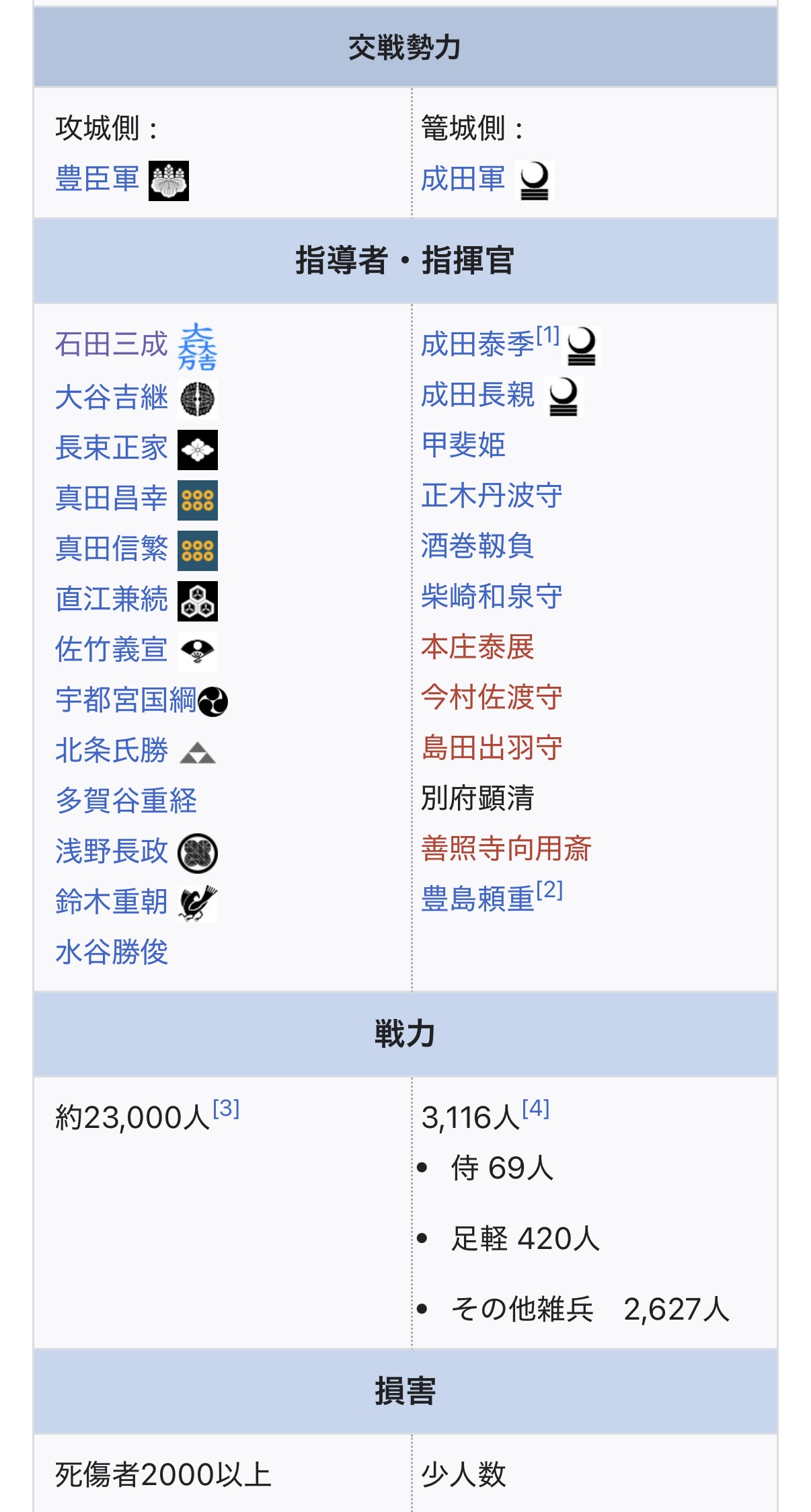Open the 正木丹波守 link
The image size is (811, 1512).
coord(492,496)
